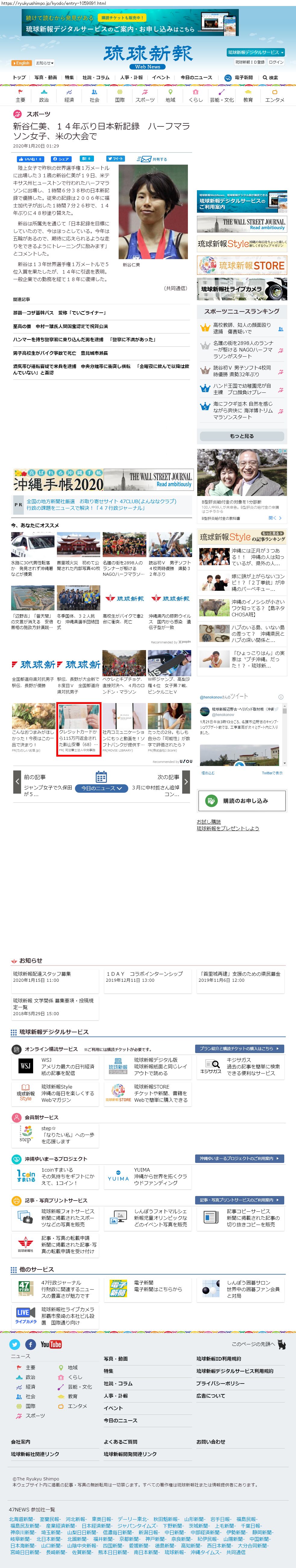Open the 今日のニュース button below the article
The width and height of the screenshot is (296, 1568).
102,788
